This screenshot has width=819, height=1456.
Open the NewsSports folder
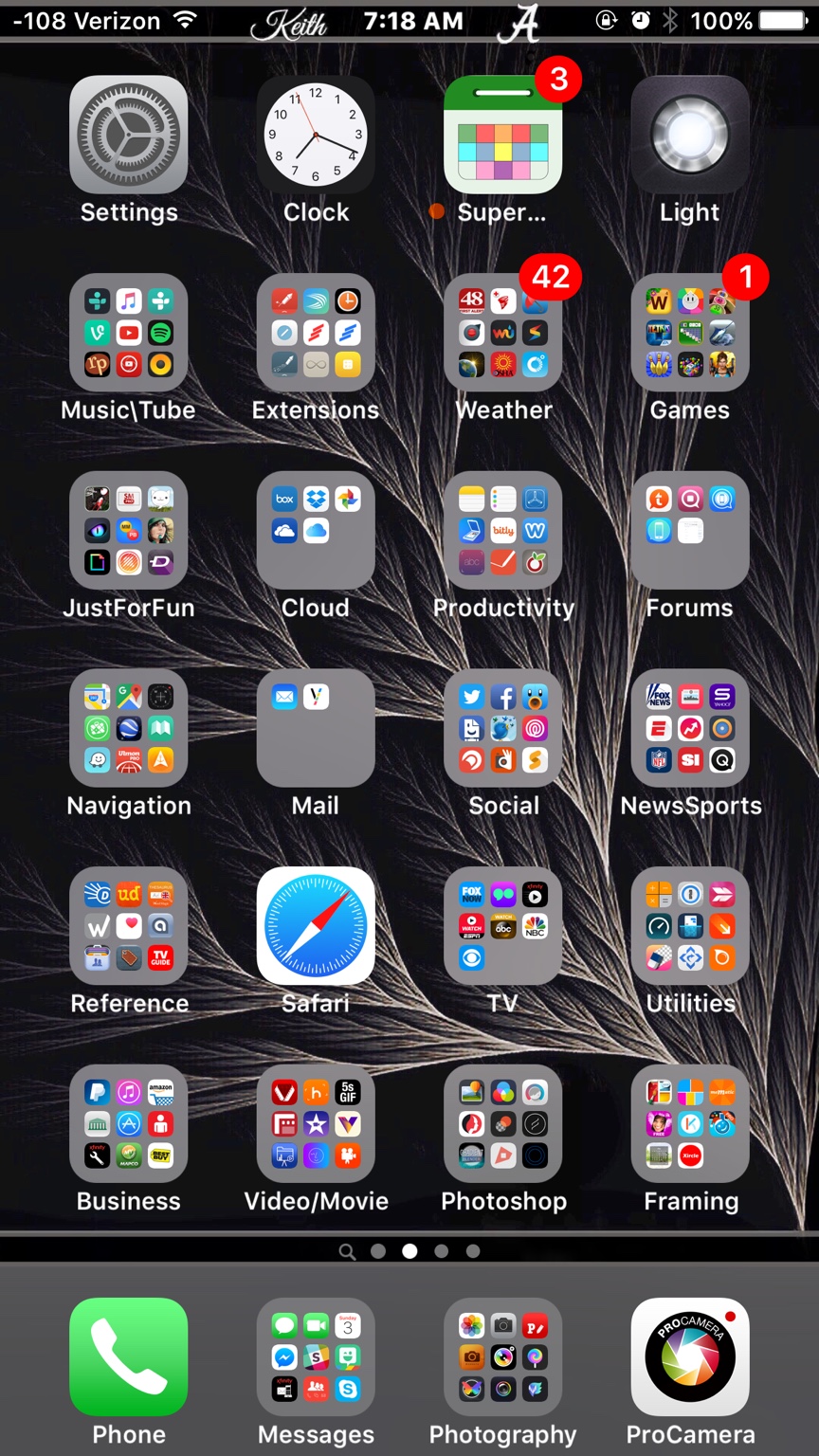(689, 728)
